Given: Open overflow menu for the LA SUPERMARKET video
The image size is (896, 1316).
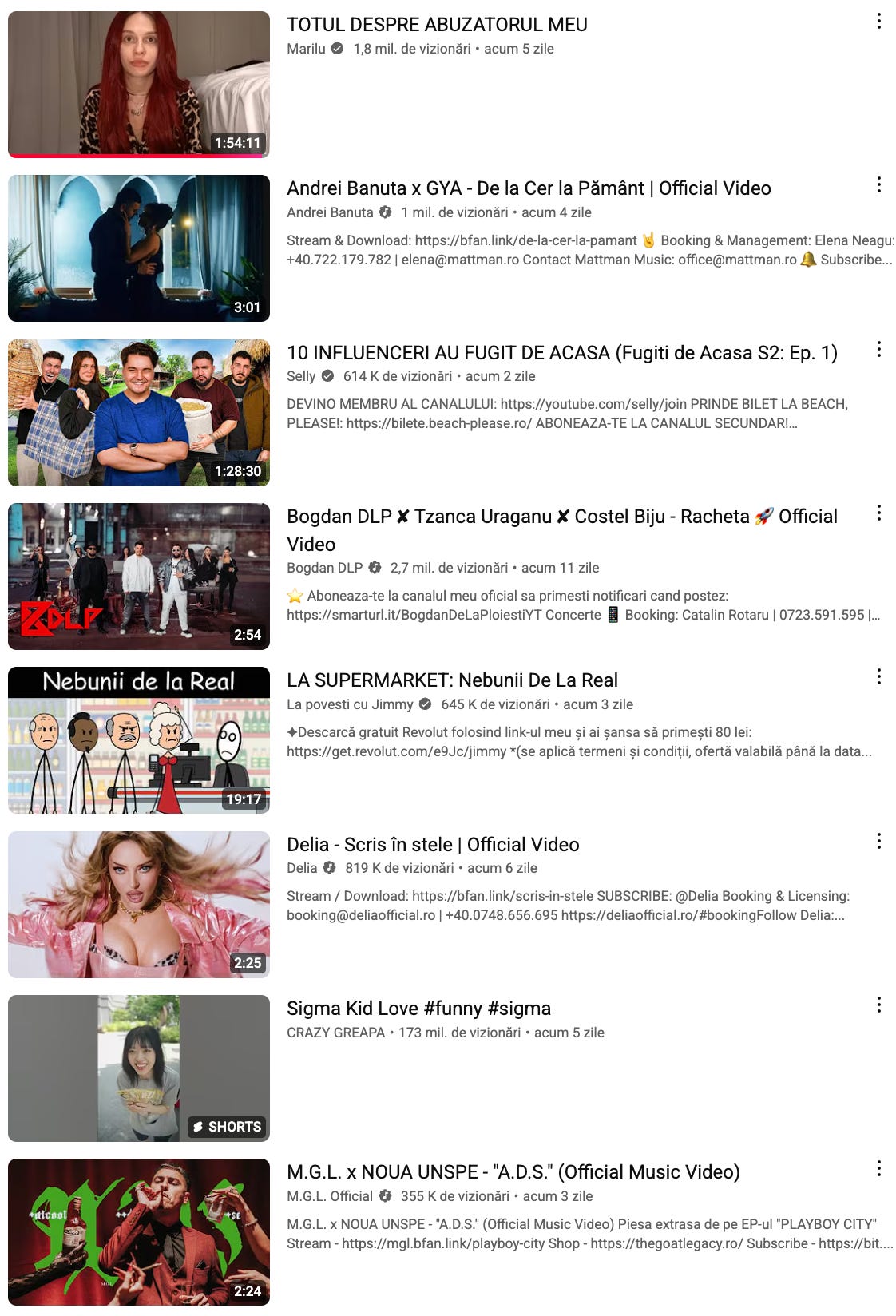Looking at the screenshot, I should (878, 677).
